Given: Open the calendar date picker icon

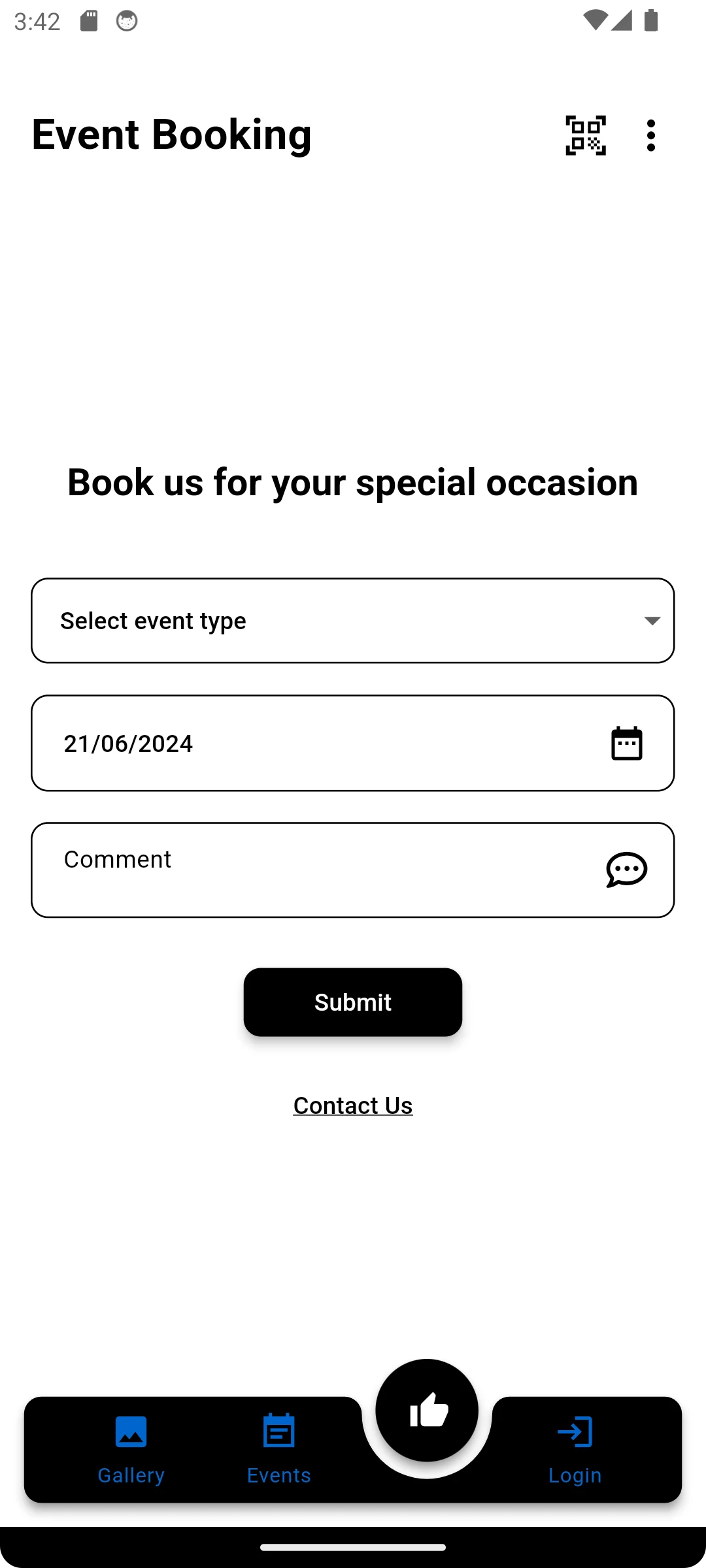Looking at the screenshot, I should (627, 743).
